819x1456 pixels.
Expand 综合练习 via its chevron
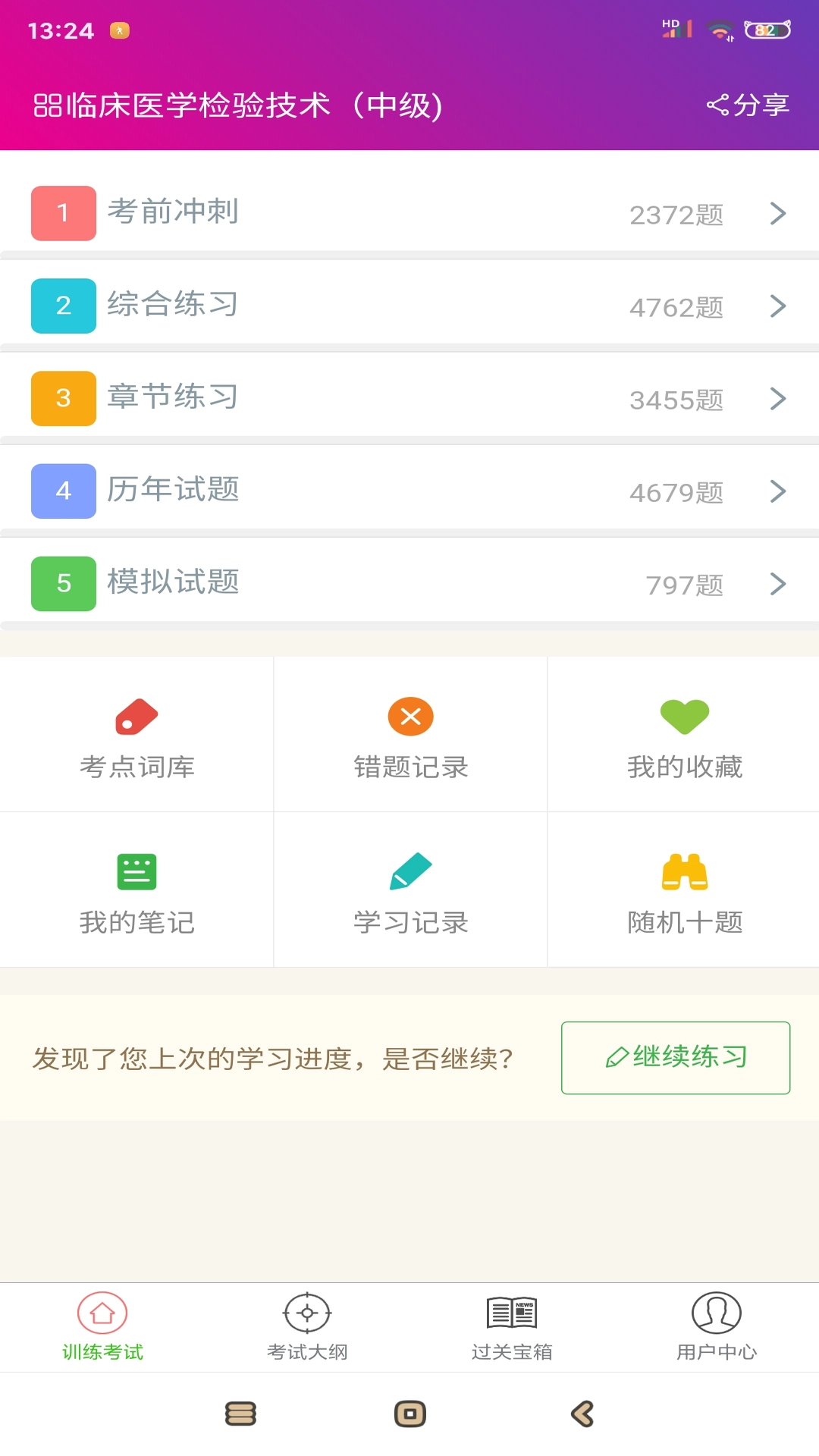click(x=777, y=306)
